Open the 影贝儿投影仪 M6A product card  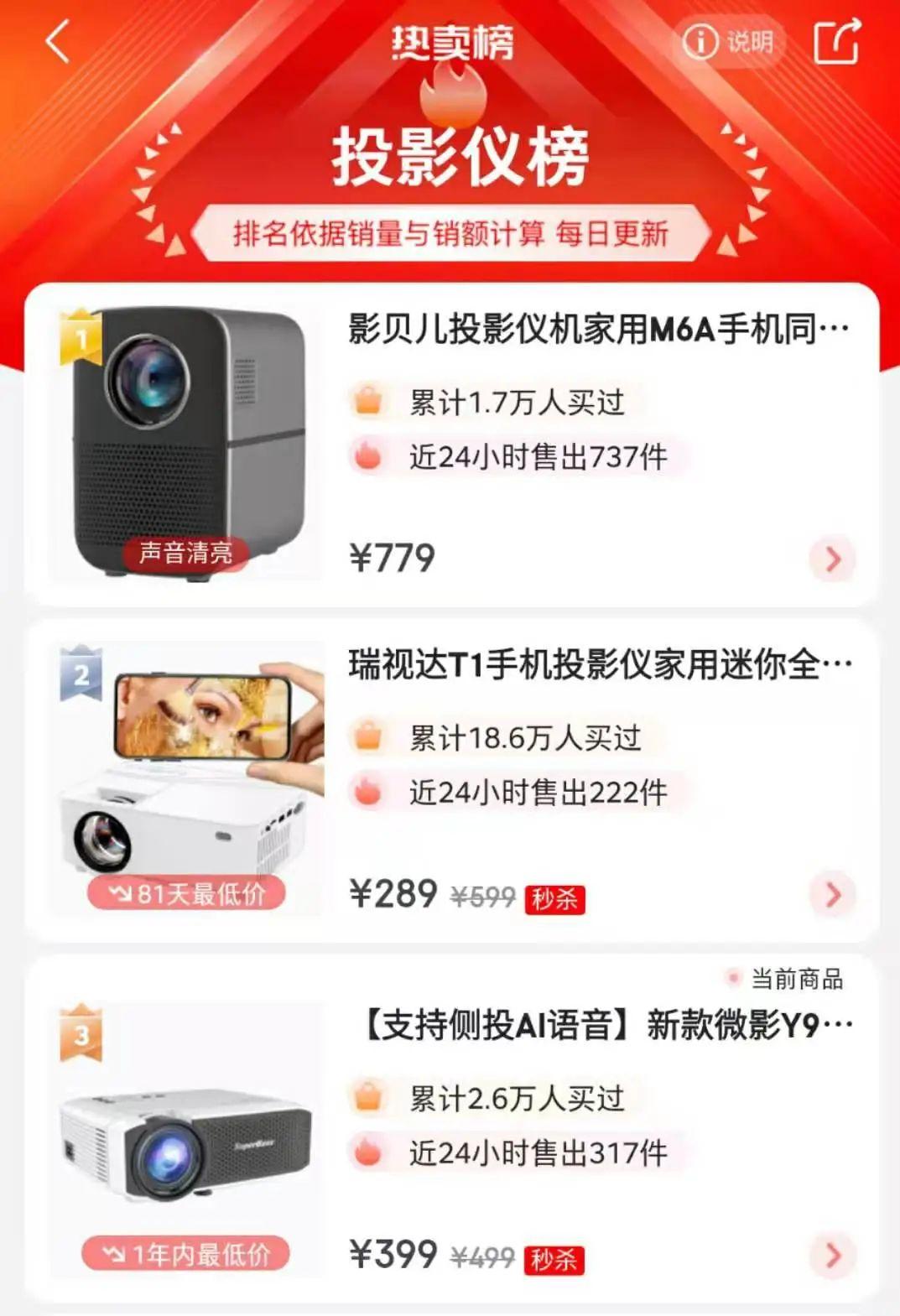(x=597, y=329)
